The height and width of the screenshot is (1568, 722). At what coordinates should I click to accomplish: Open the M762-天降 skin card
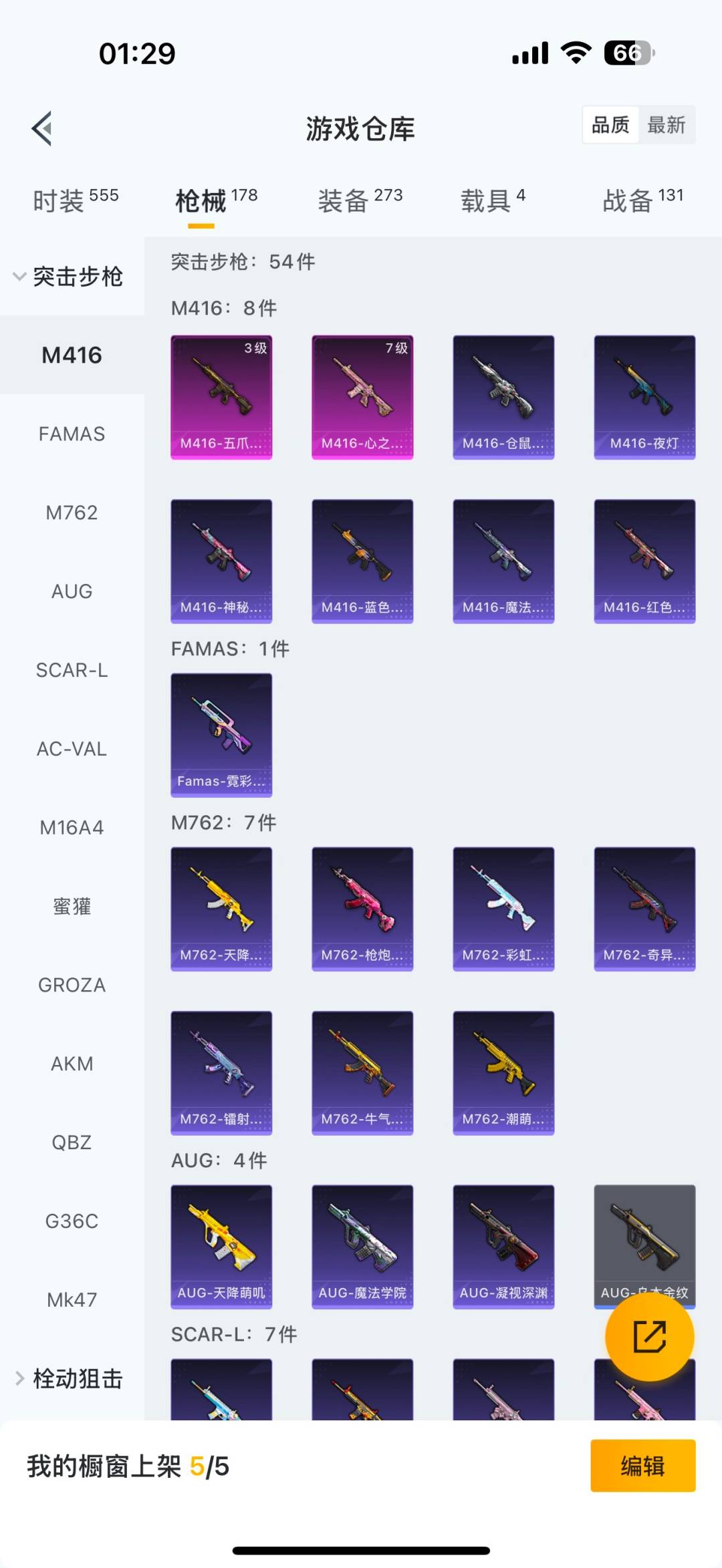click(x=221, y=909)
